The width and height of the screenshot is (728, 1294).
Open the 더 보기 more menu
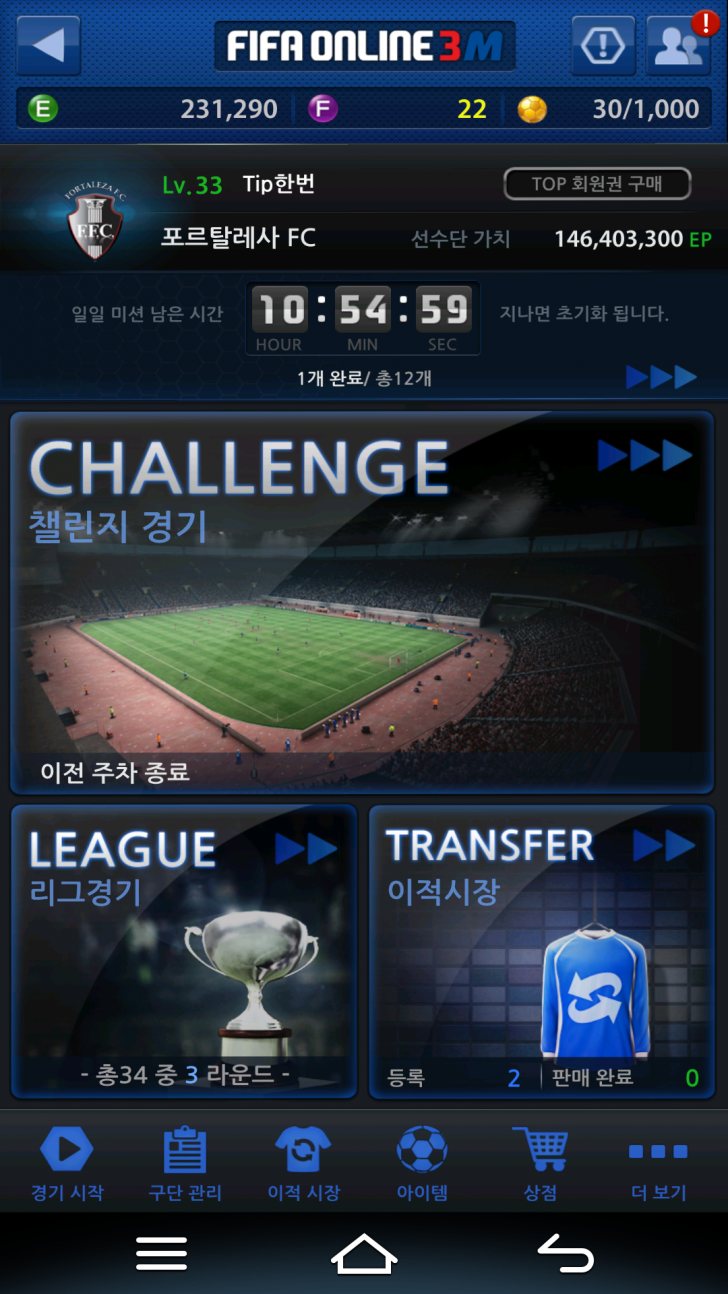click(658, 1164)
